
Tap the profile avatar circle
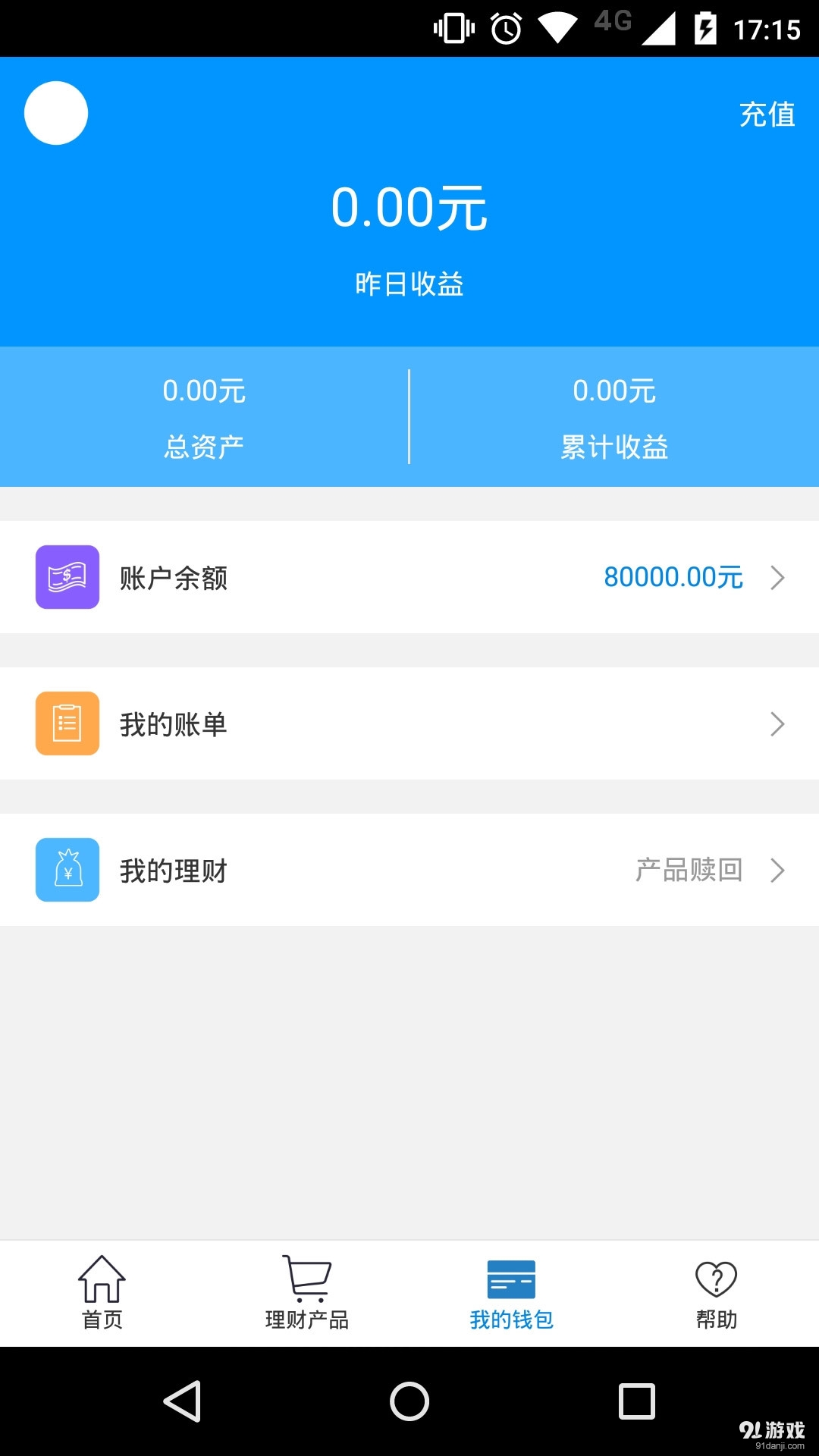(56, 112)
